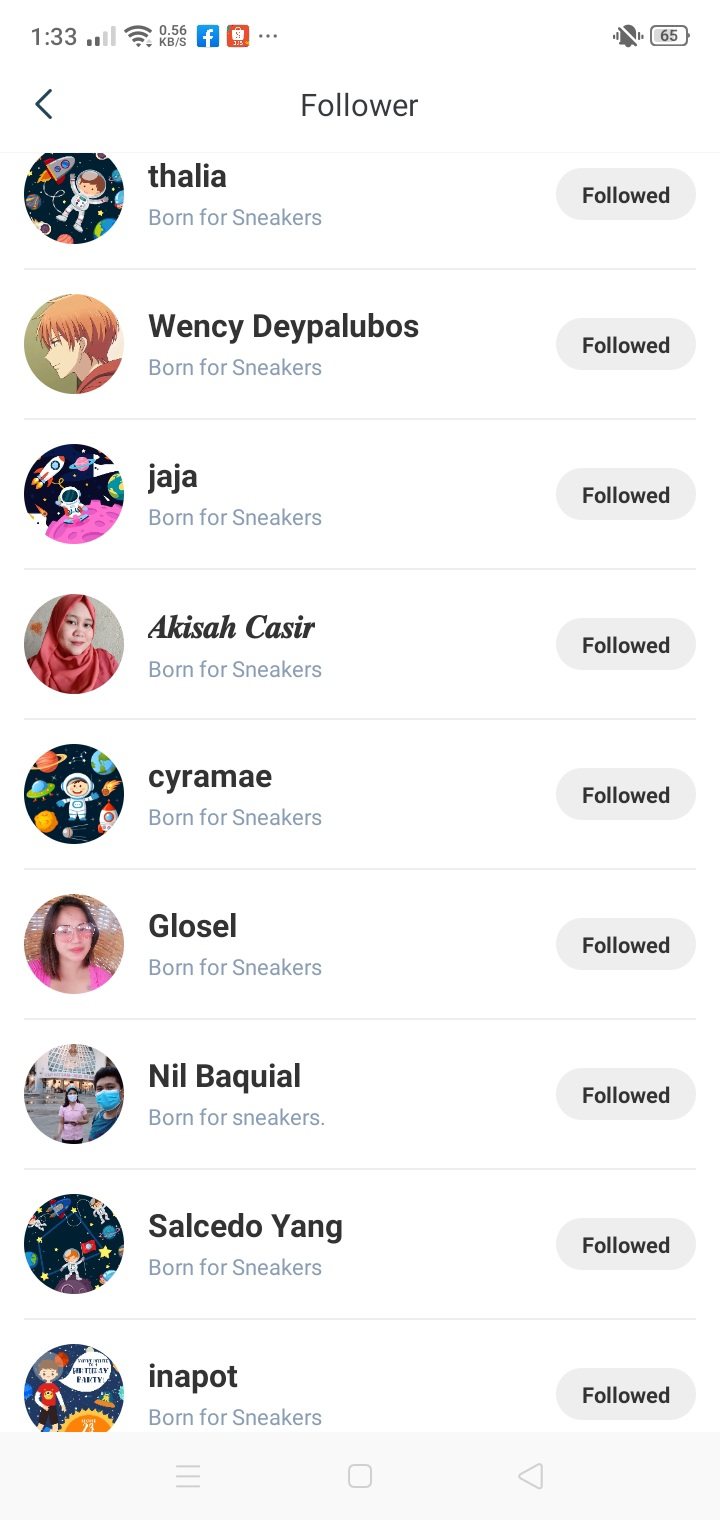
Task: Open jaja's profile
Action: pyautogui.click(x=173, y=477)
